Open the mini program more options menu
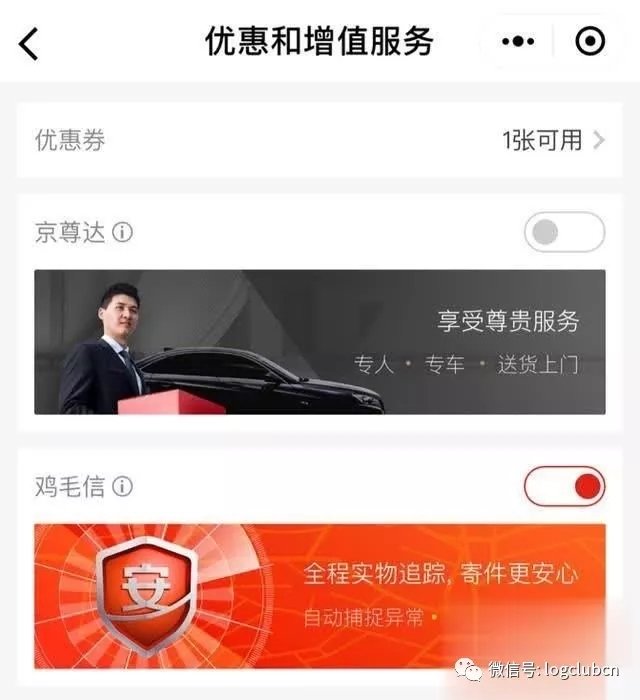The height and width of the screenshot is (700, 640). (x=518, y=41)
